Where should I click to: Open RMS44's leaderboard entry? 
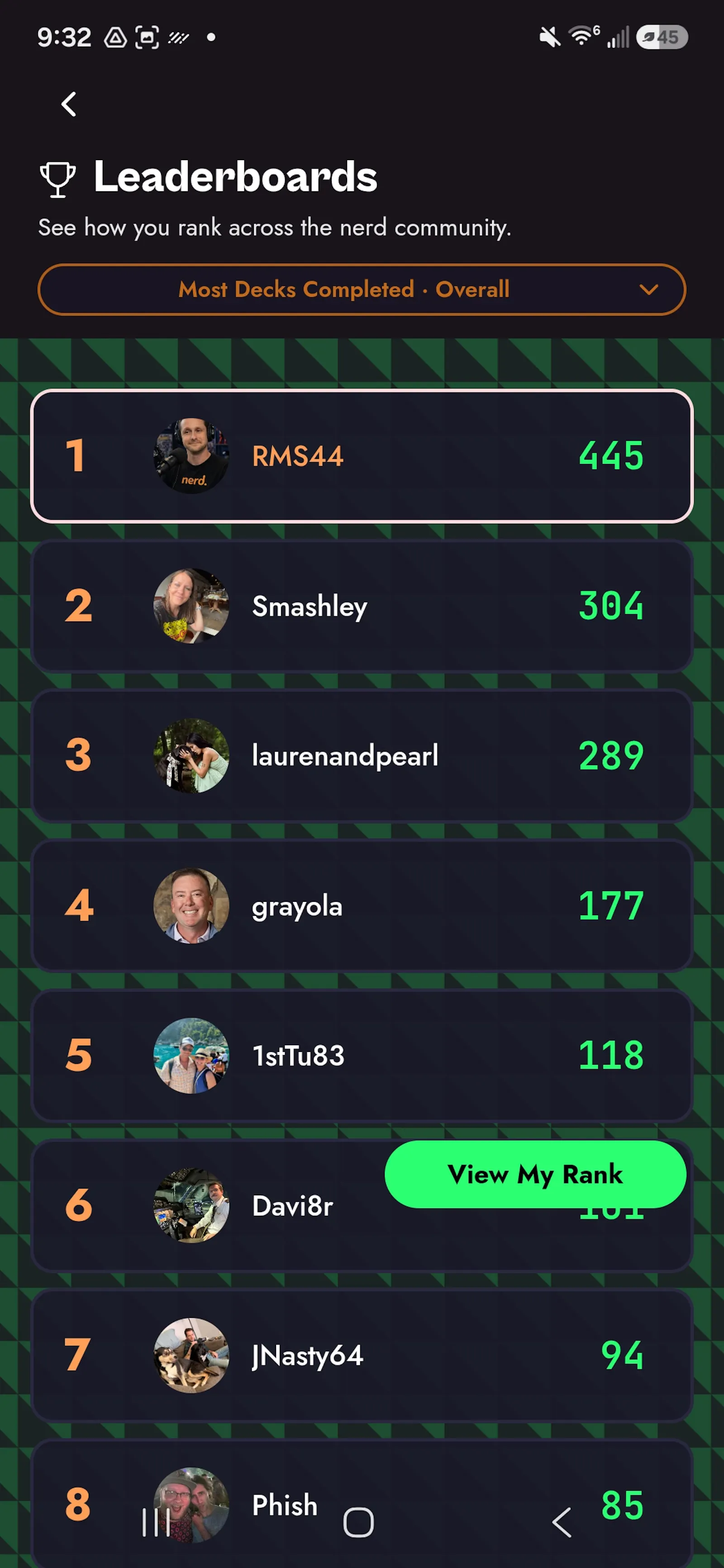pos(362,456)
